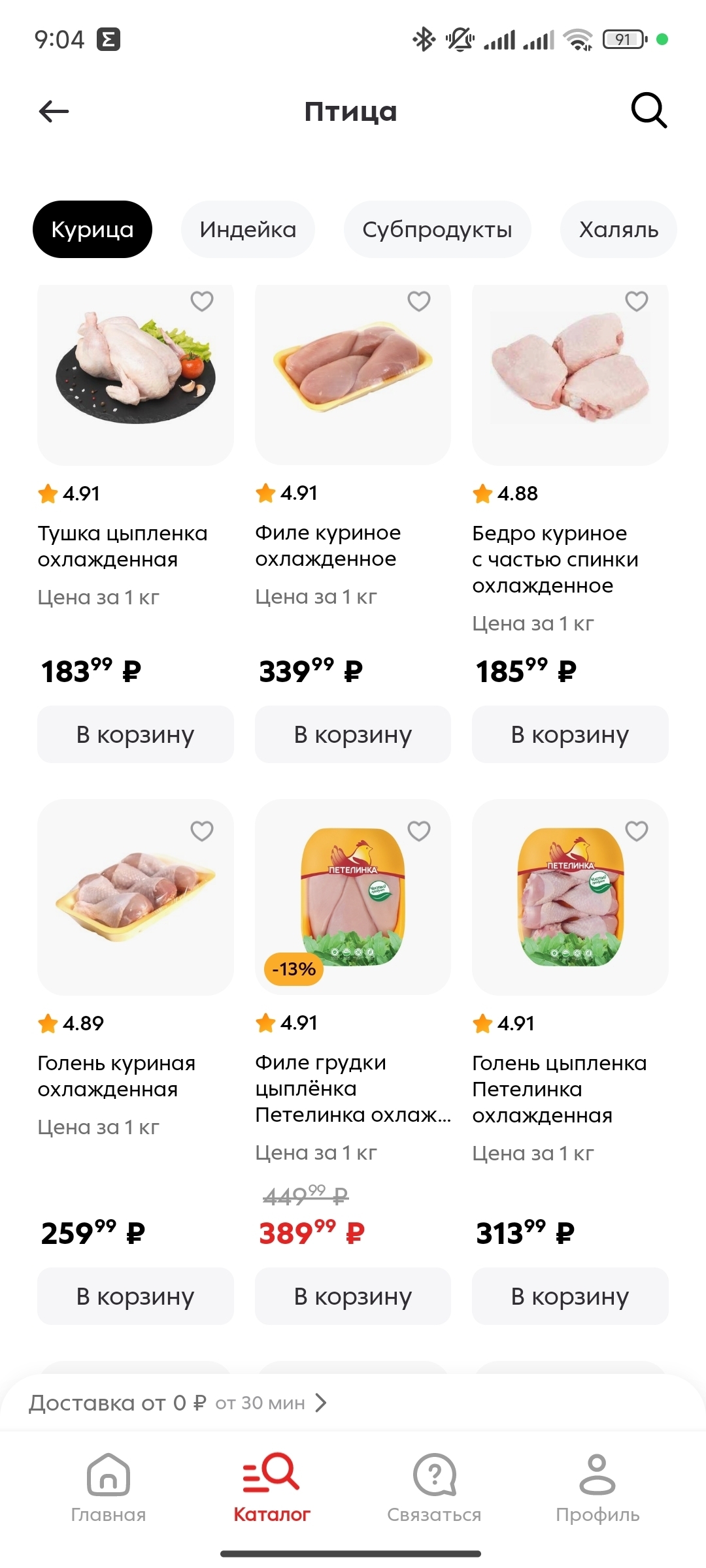Choose the Халяль category chip
This screenshot has width=706, height=1568.
coord(618,229)
